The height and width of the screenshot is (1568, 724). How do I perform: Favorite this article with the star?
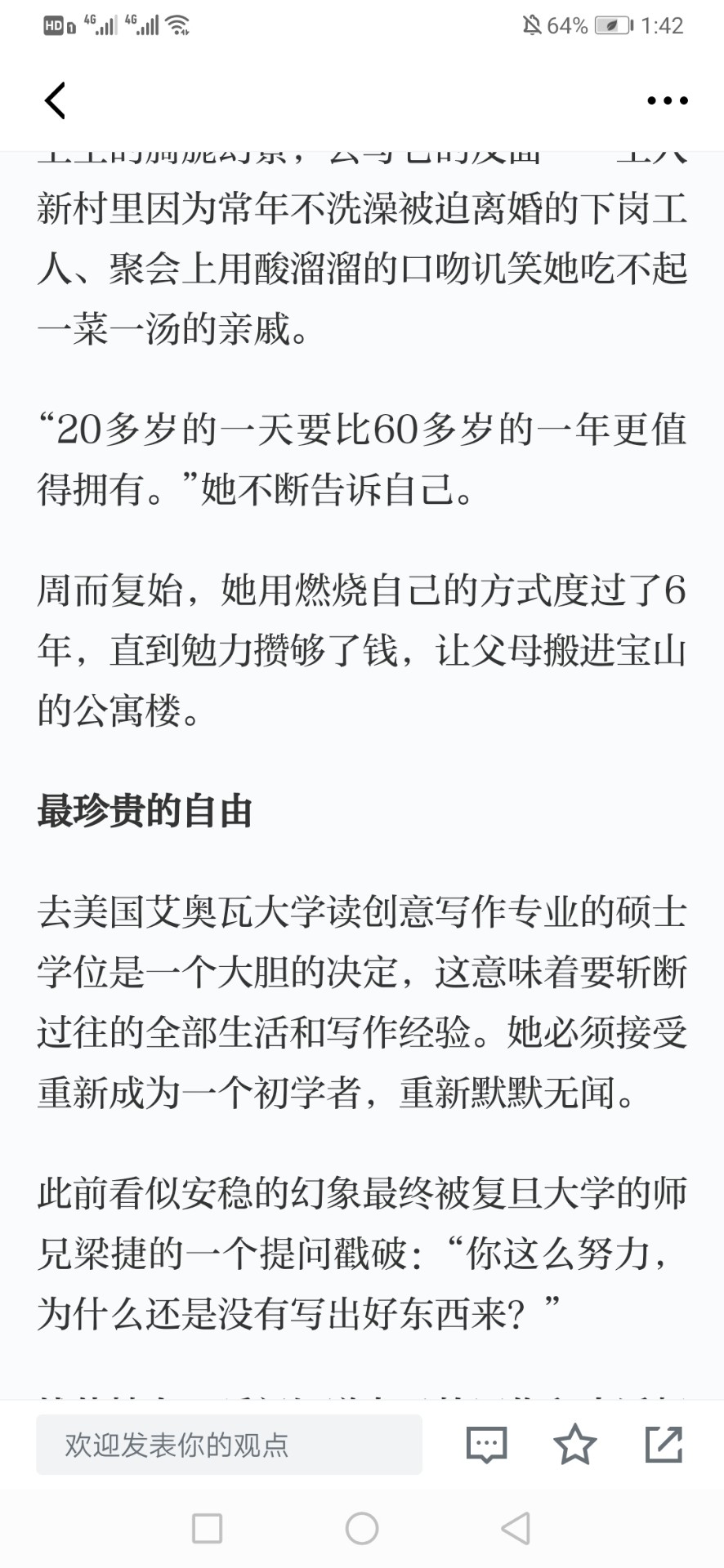[575, 1444]
